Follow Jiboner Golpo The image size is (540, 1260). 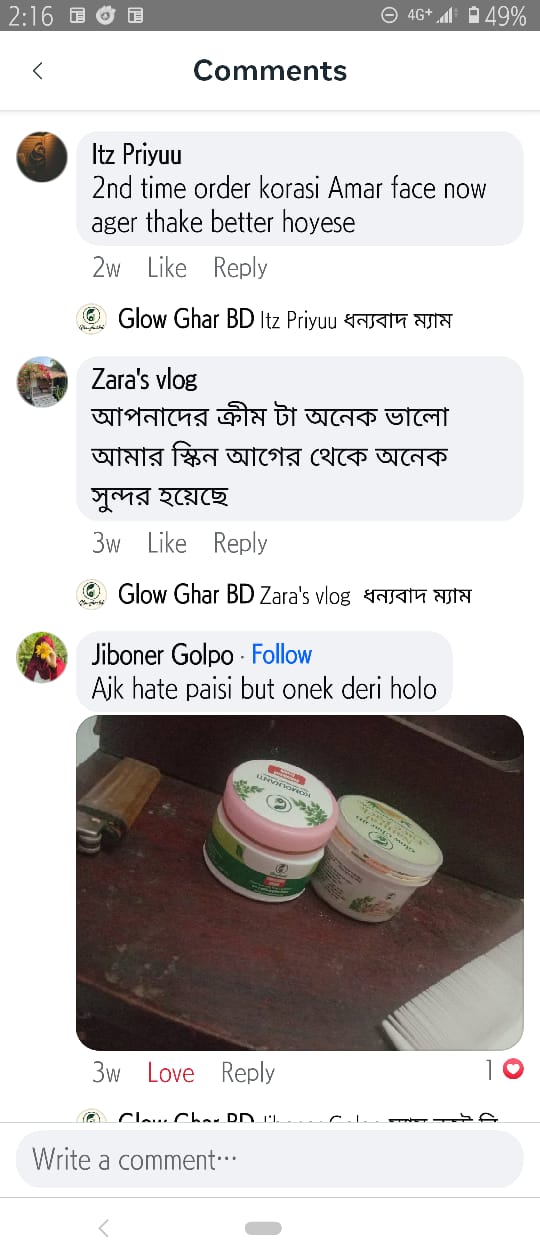(x=281, y=655)
